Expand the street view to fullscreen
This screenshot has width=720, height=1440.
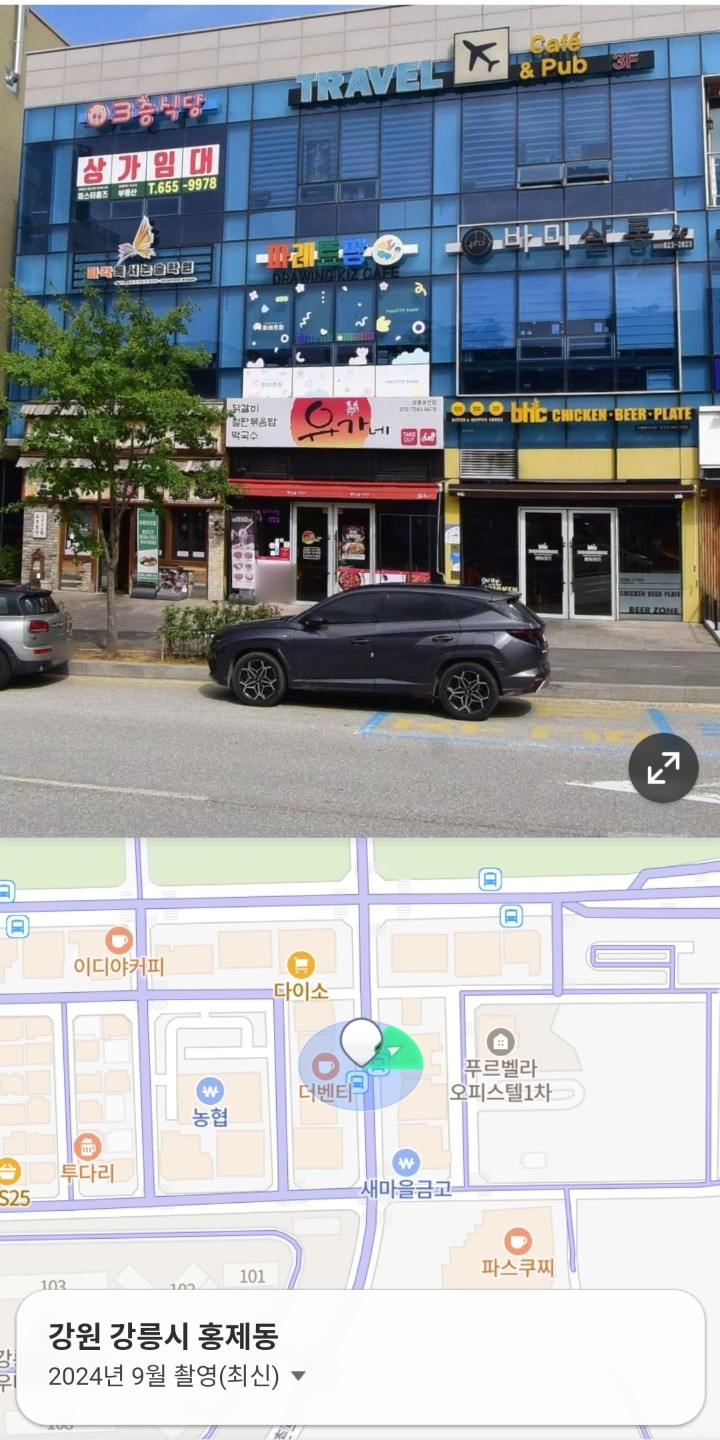(663, 767)
